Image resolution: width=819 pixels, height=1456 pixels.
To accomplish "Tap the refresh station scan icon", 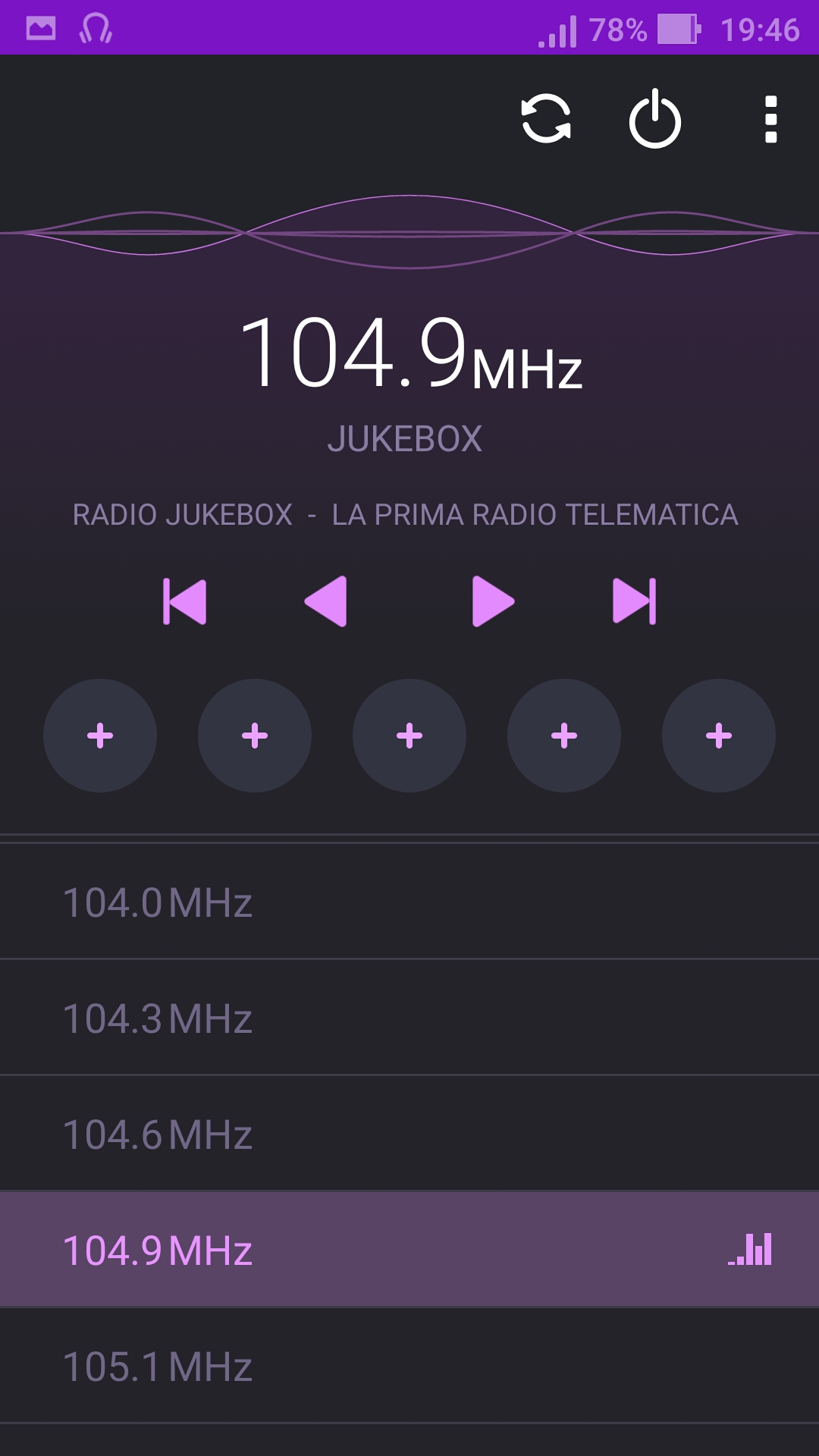I will [x=546, y=119].
